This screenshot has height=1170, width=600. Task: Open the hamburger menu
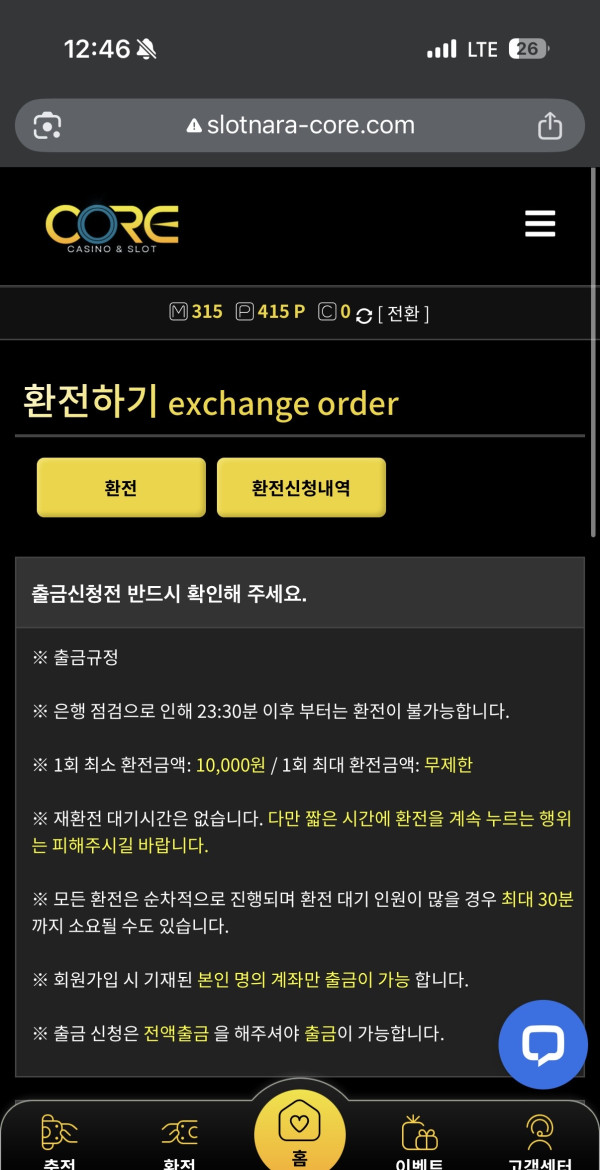(540, 224)
